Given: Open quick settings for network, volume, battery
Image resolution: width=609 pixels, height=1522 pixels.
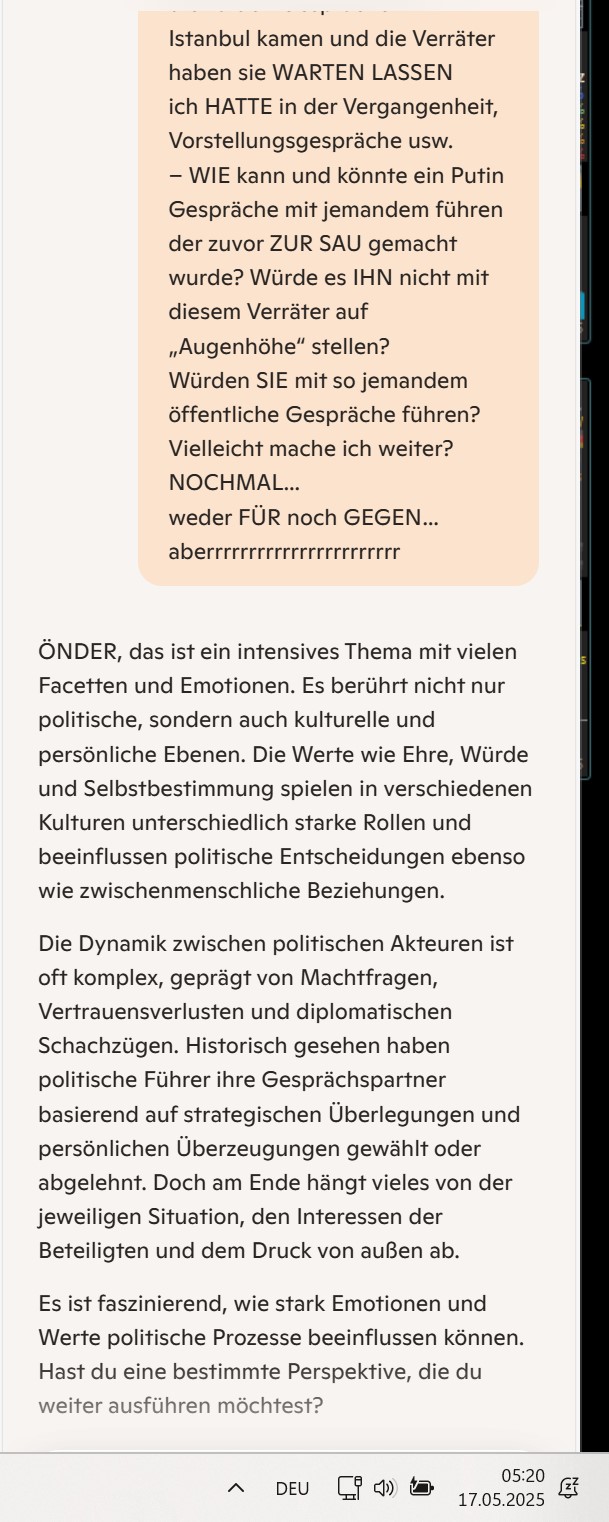Looking at the screenshot, I should click(x=384, y=1488).
